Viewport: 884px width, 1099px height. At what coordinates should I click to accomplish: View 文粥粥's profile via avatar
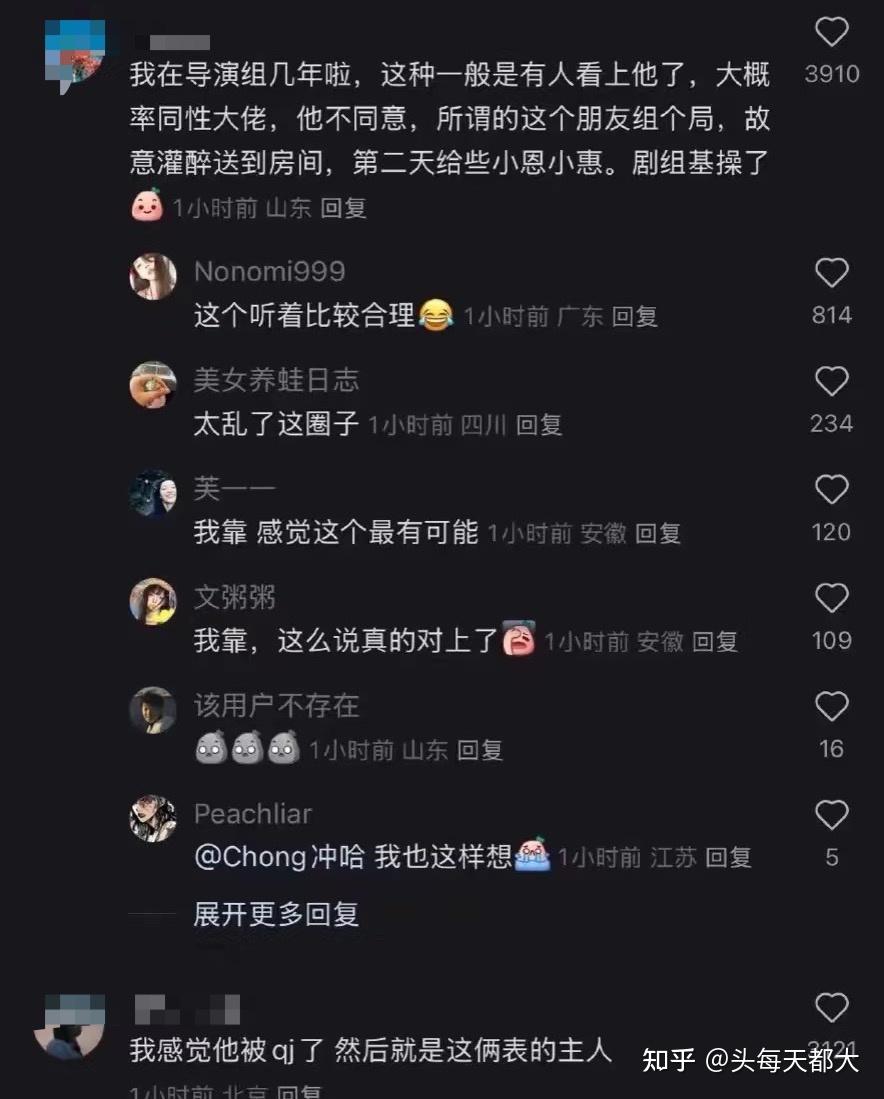(x=153, y=601)
